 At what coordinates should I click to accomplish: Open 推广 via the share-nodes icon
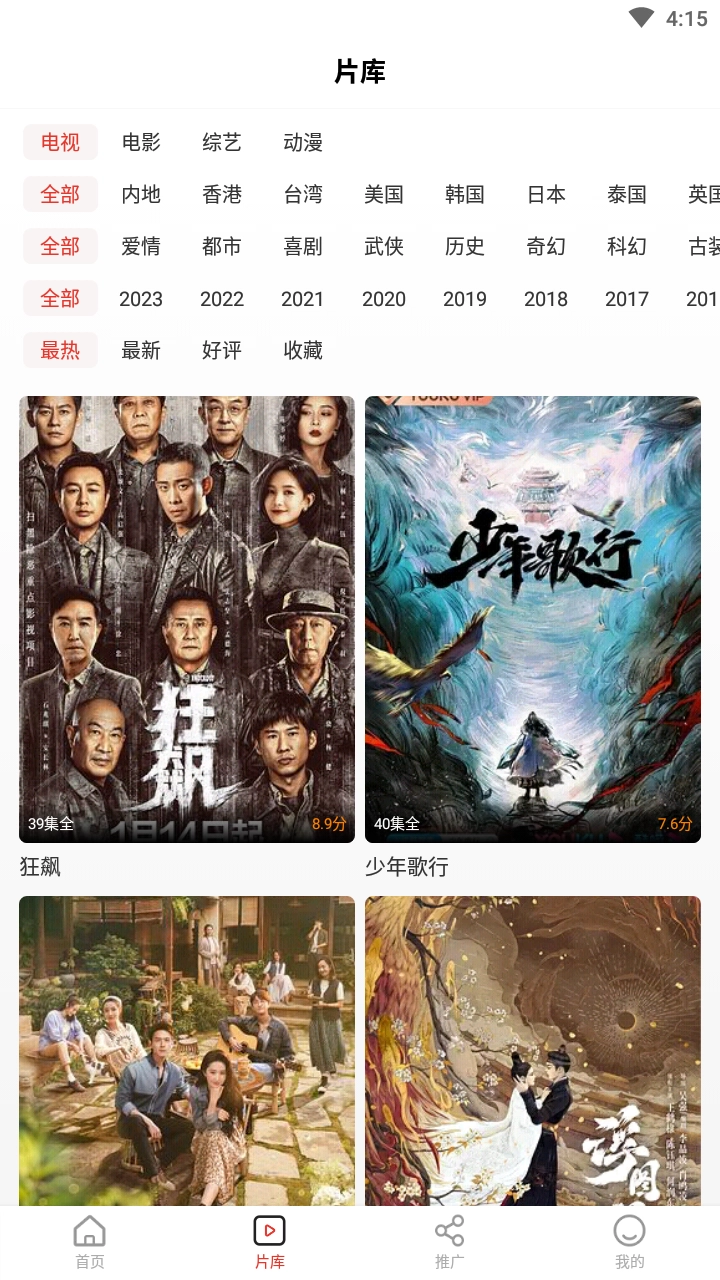pyautogui.click(x=449, y=1230)
